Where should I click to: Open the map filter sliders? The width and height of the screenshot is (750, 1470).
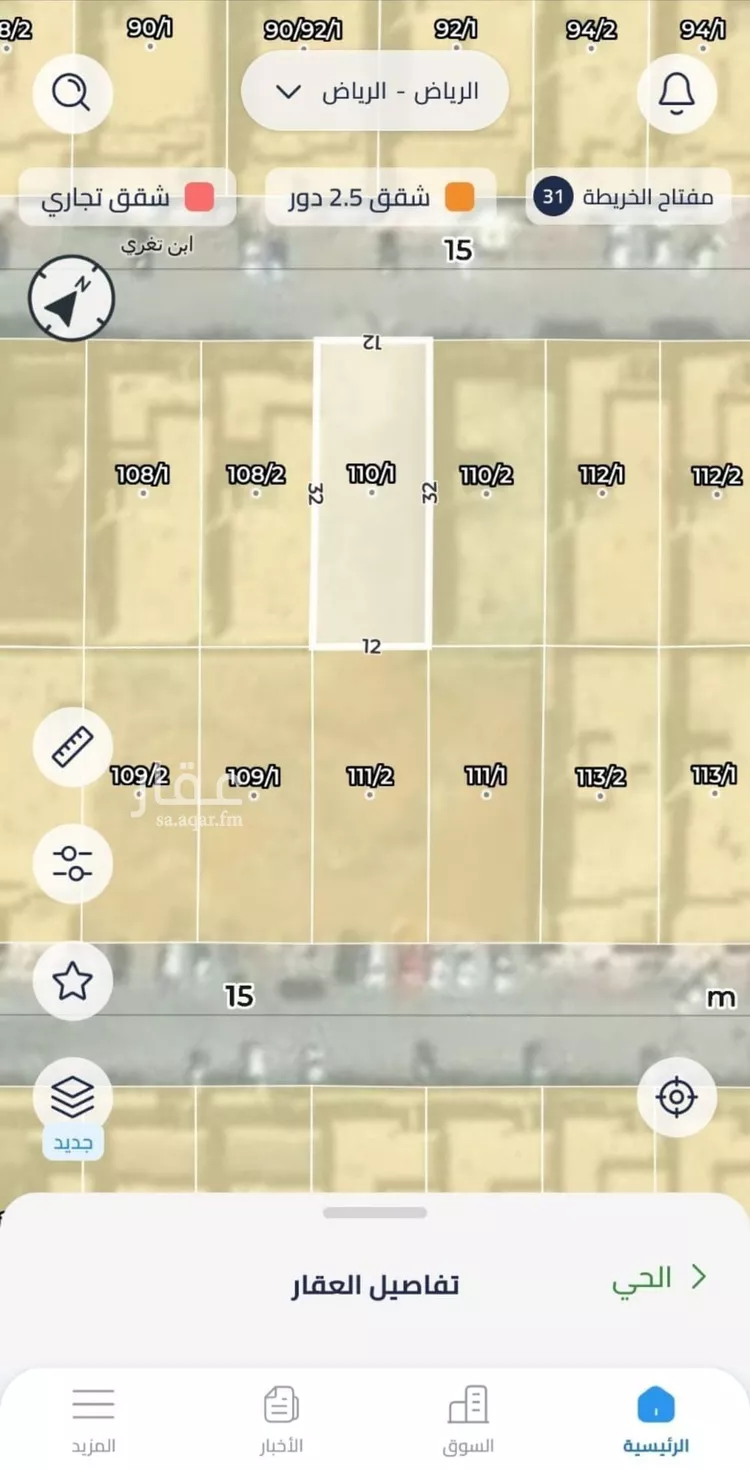pos(72,864)
